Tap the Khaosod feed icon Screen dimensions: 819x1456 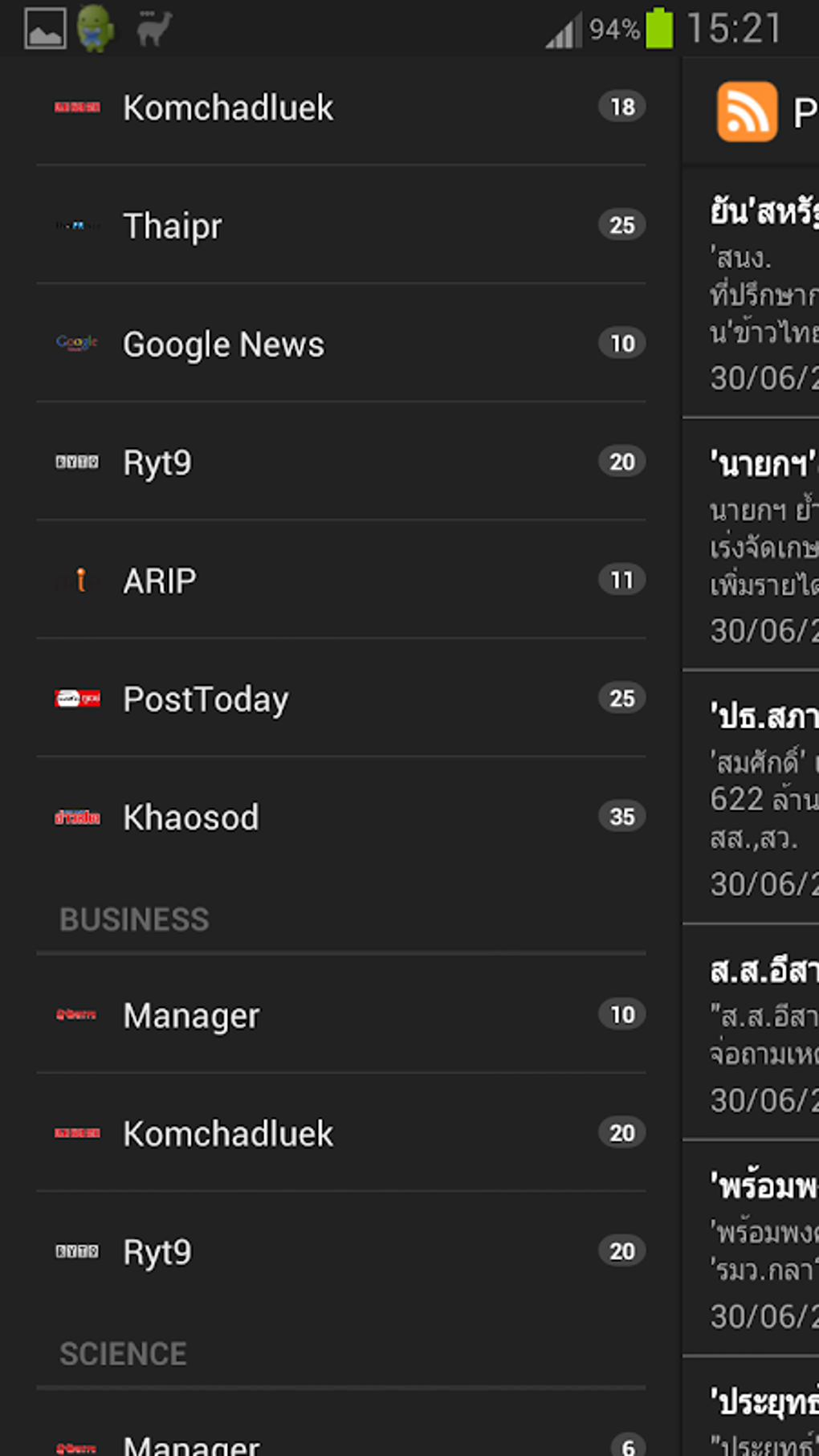(x=76, y=816)
